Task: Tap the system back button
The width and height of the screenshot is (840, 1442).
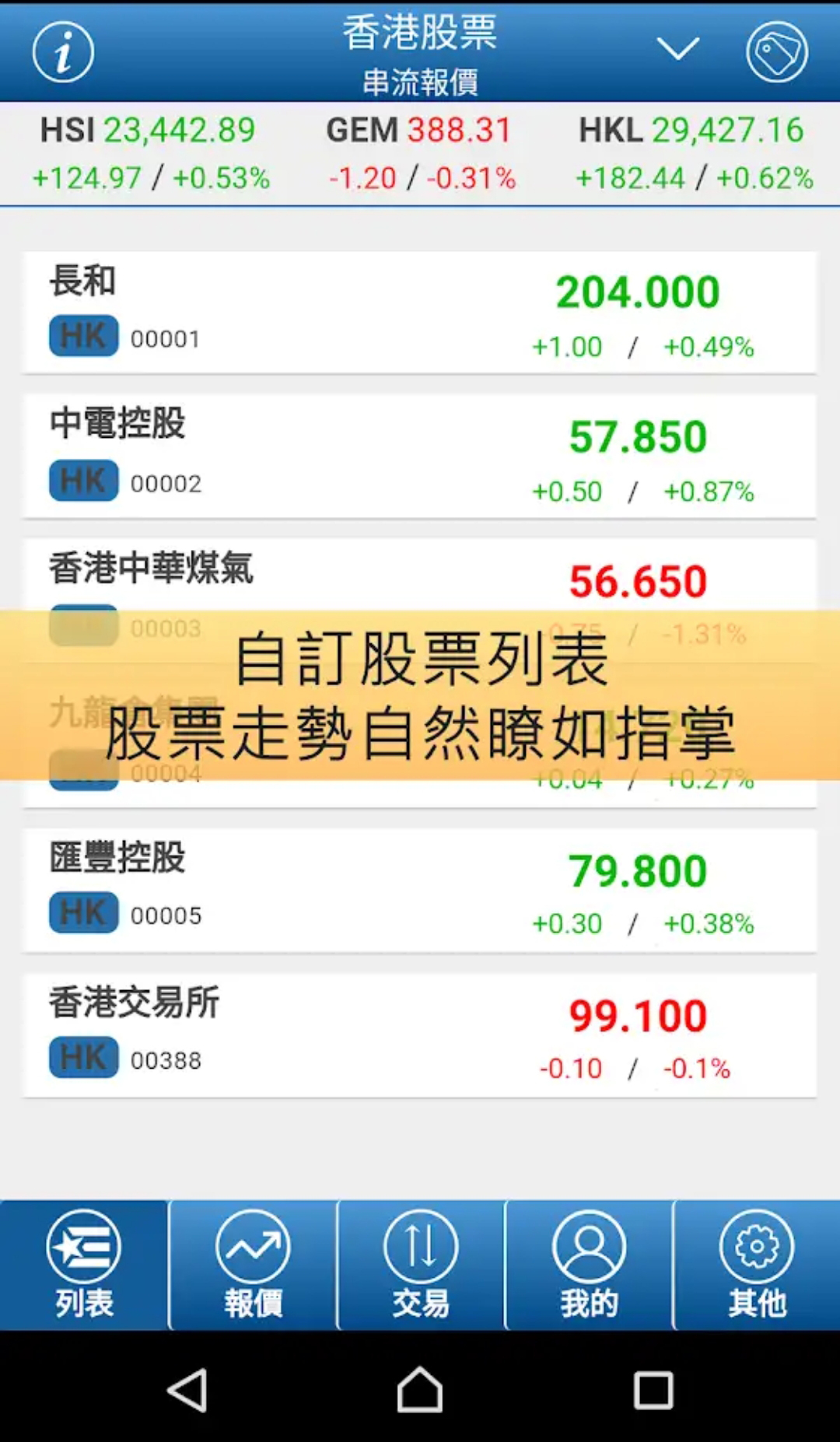Action: [x=187, y=1389]
